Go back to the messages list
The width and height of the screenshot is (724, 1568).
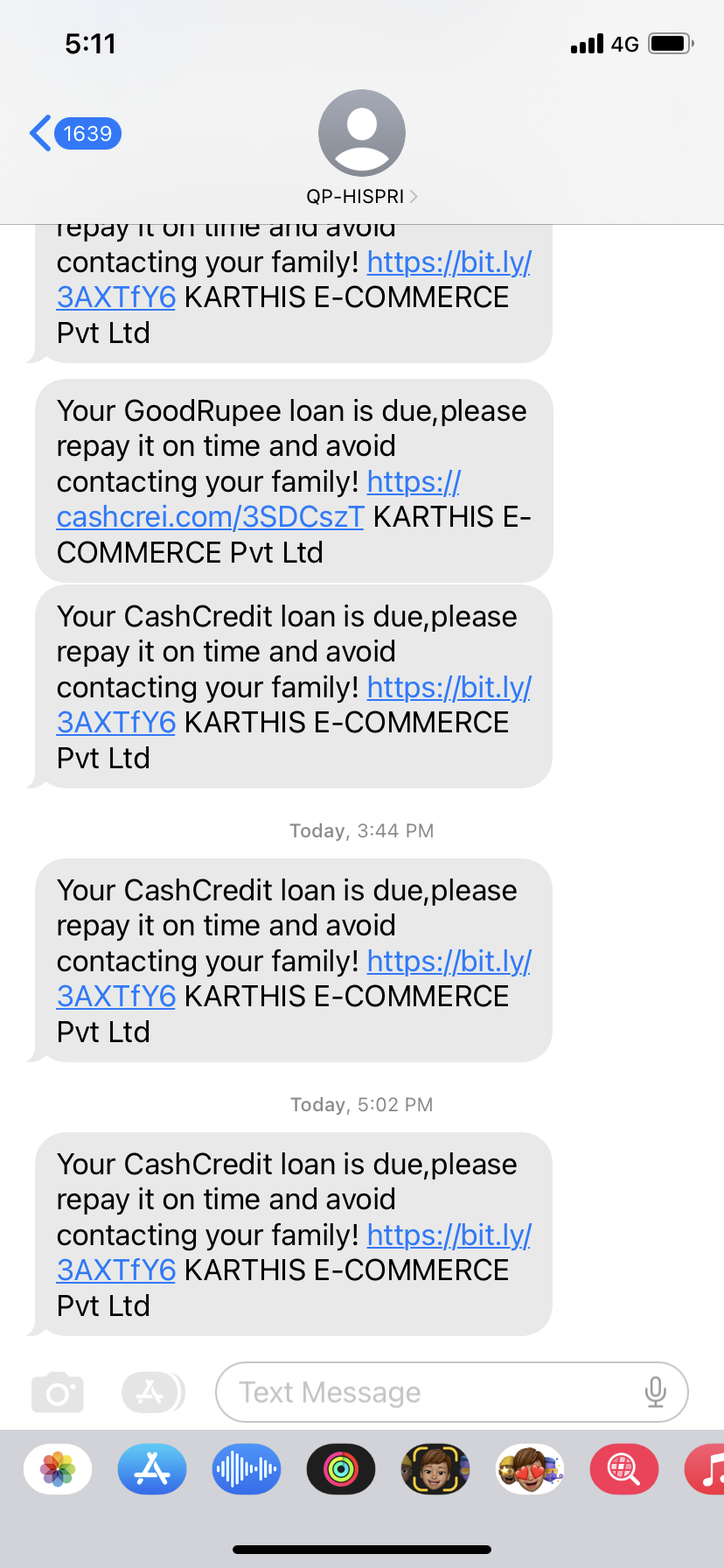pos(74,134)
